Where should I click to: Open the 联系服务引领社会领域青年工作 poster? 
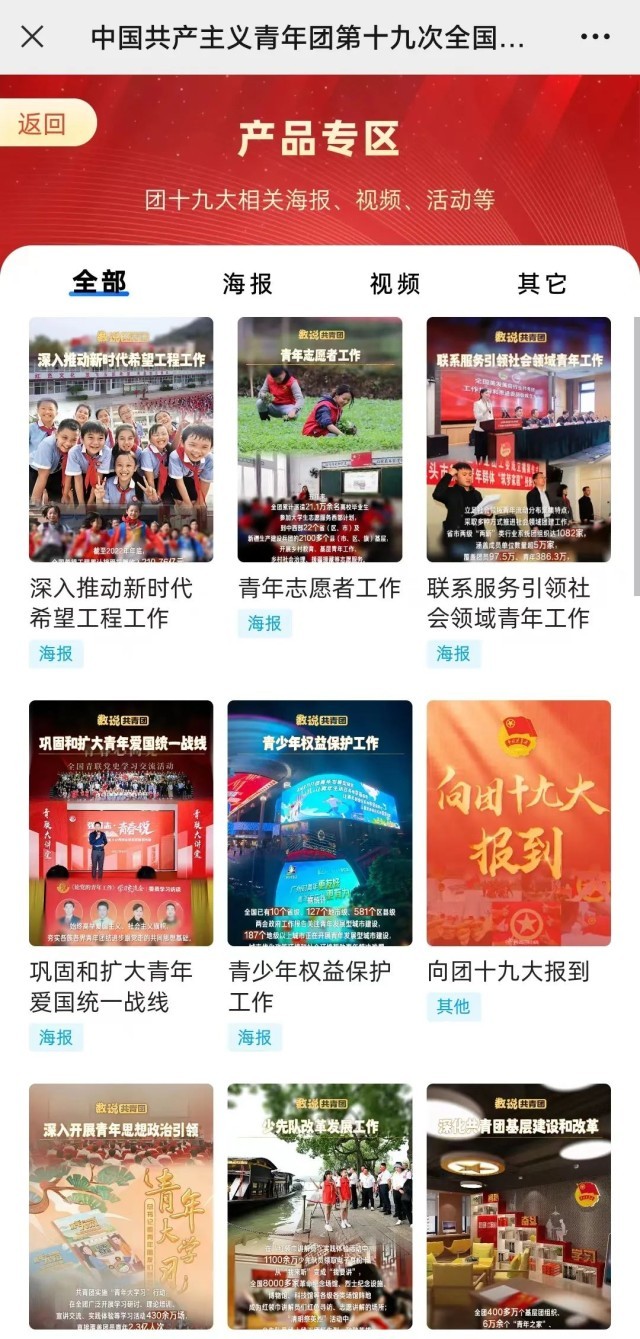point(518,440)
